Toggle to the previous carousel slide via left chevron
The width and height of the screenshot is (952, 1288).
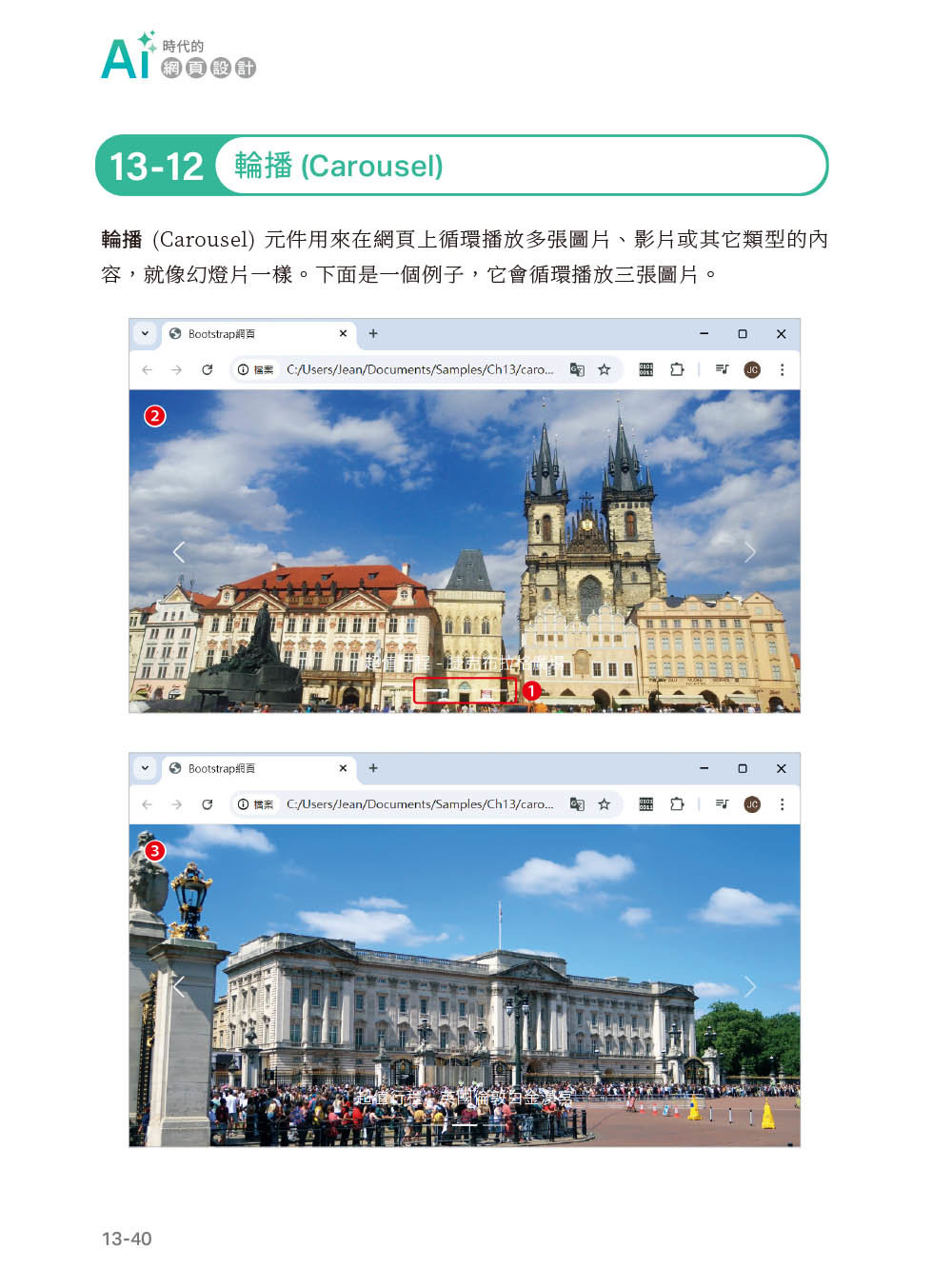179,552
